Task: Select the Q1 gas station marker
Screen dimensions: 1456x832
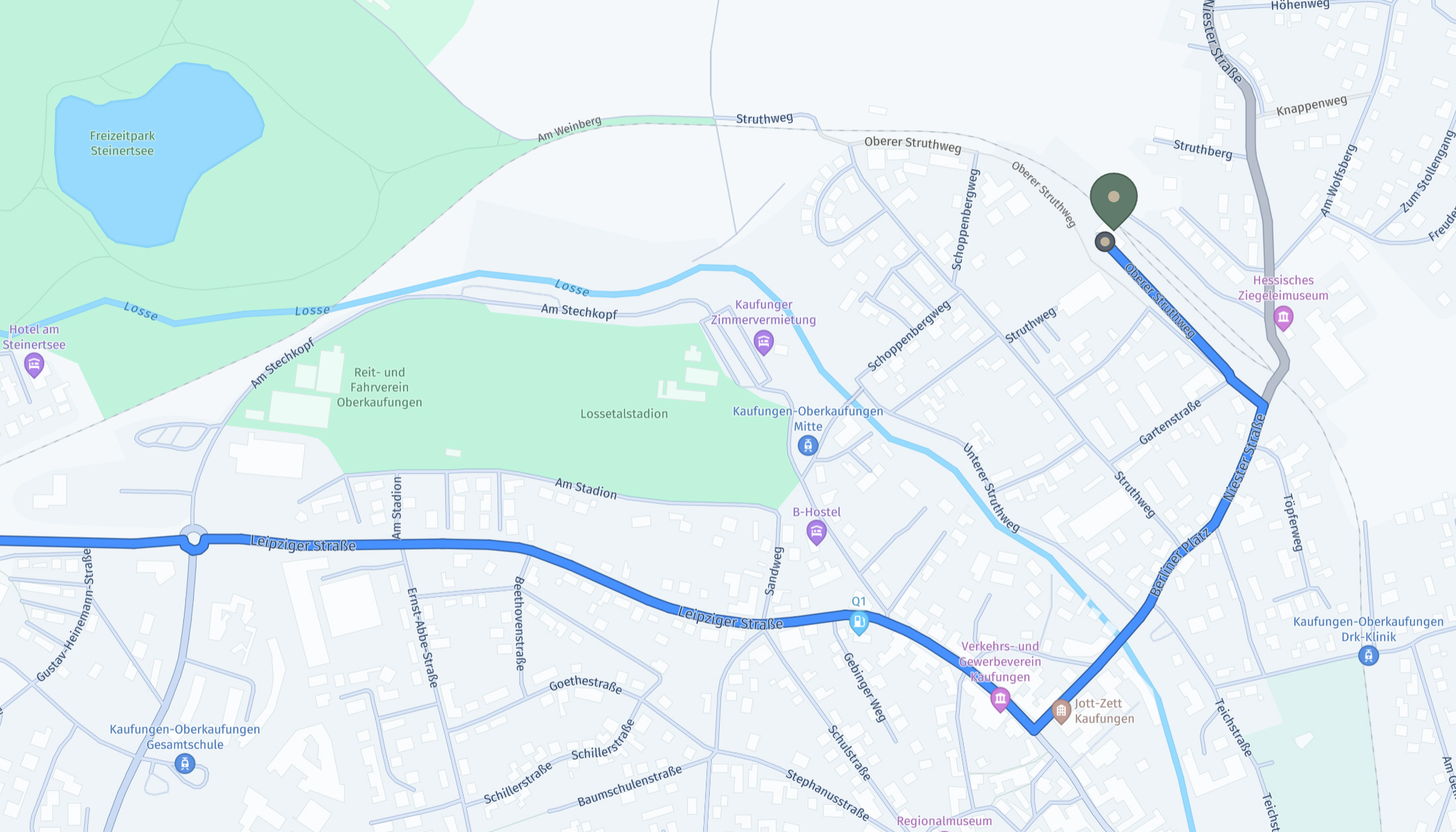Action: tap(859, 621)
